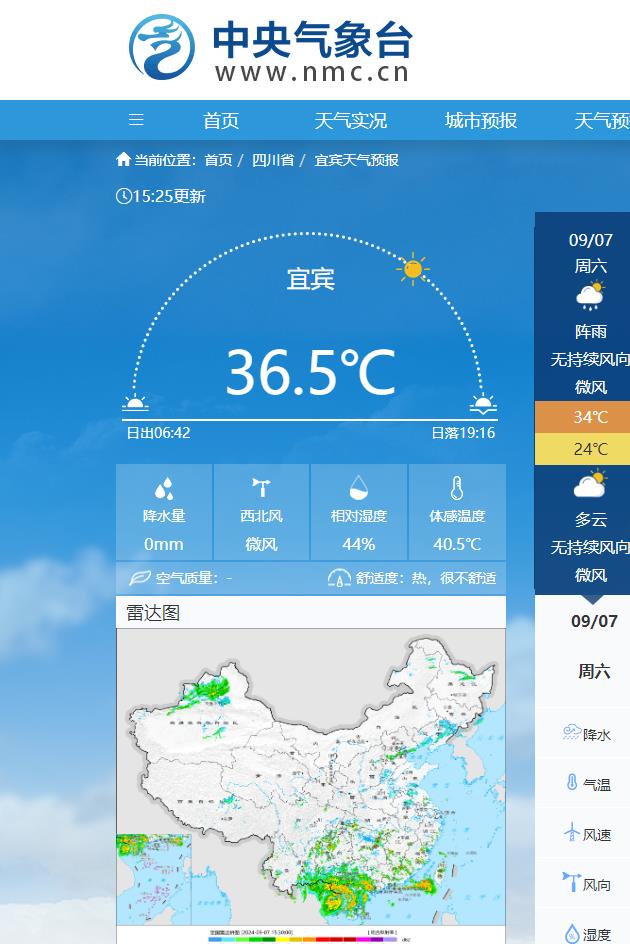The image size is (630, 944).
Task: View the 湿度 chart
Action: 588,934
